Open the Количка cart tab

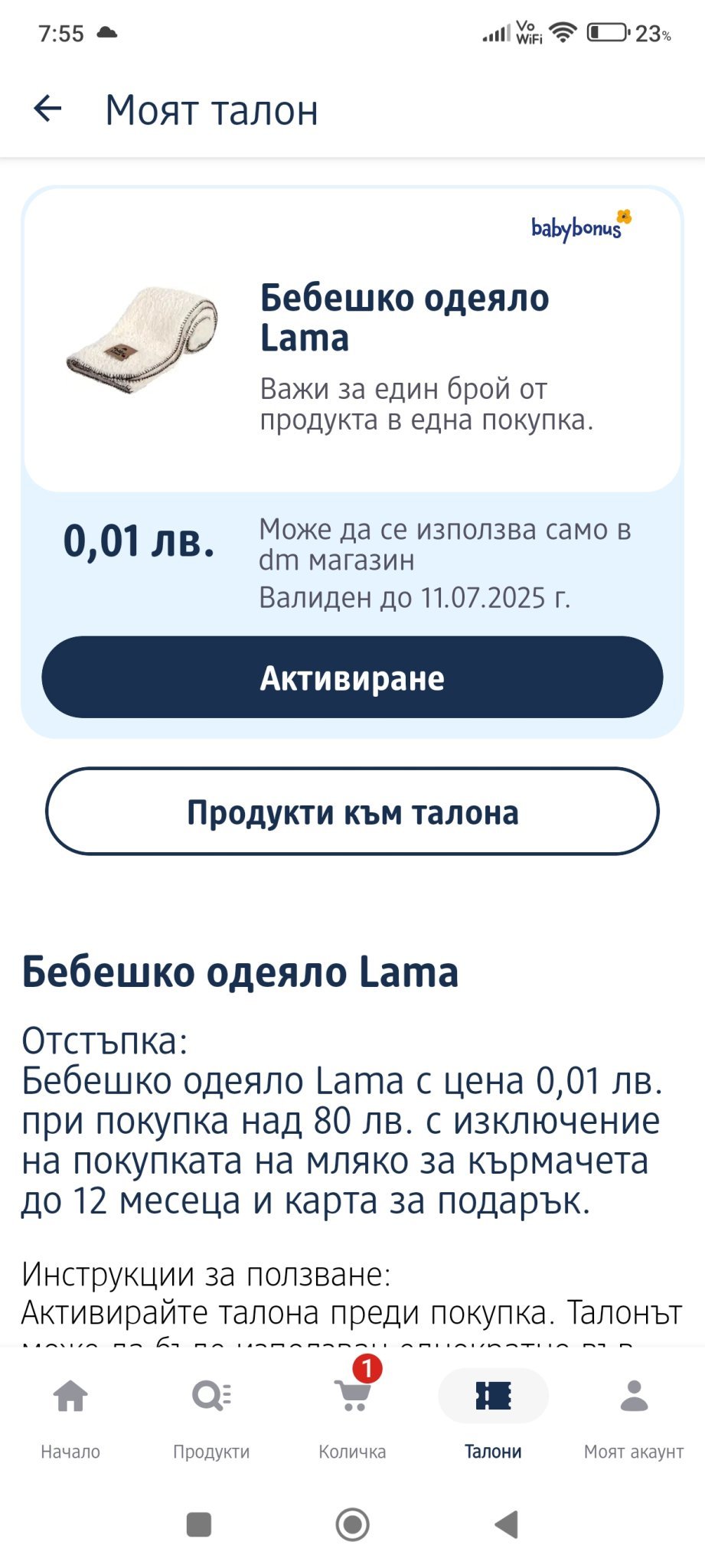point(352,1415)
